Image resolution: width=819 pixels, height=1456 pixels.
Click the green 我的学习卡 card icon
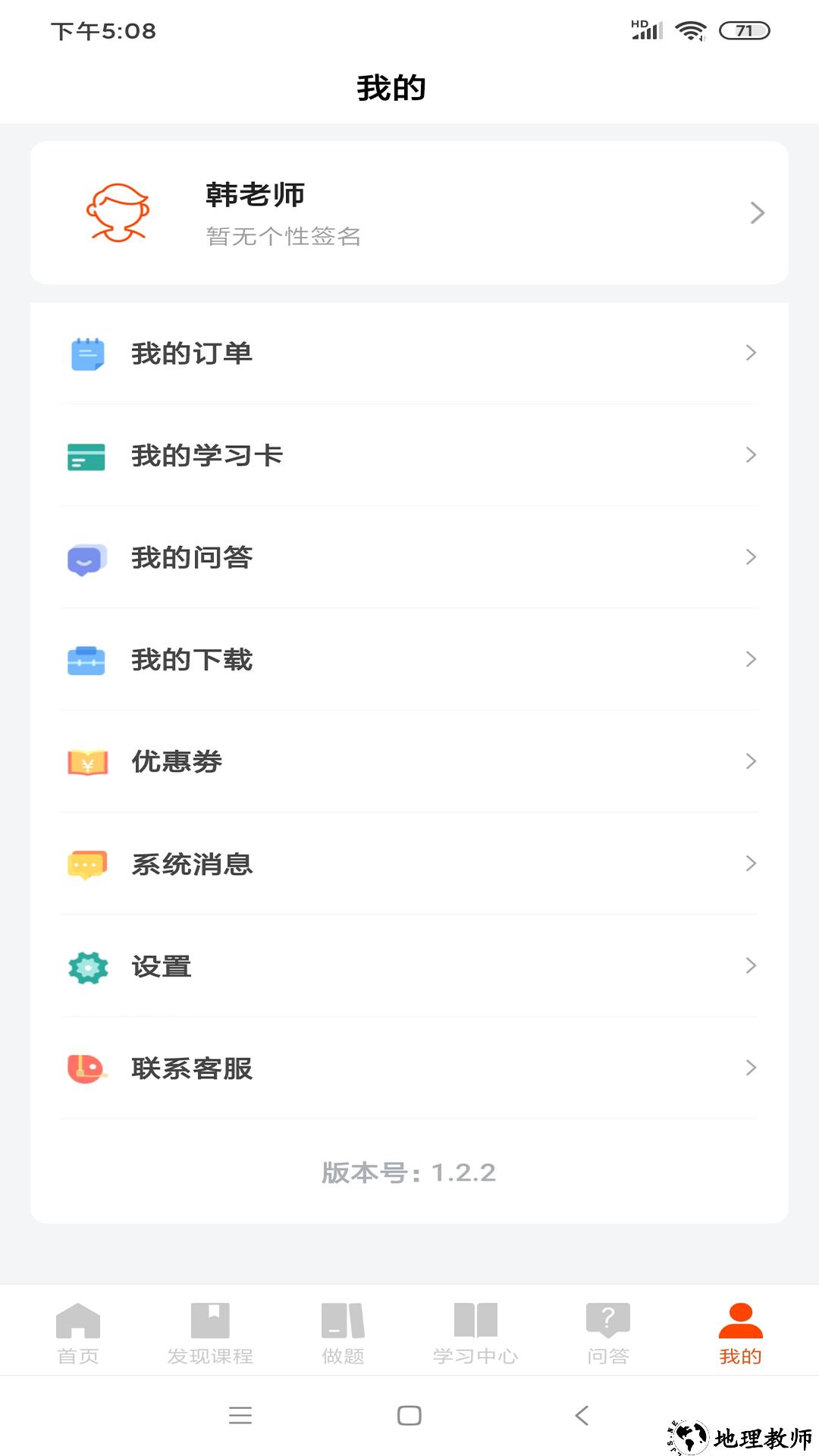[x=86, y=455]
